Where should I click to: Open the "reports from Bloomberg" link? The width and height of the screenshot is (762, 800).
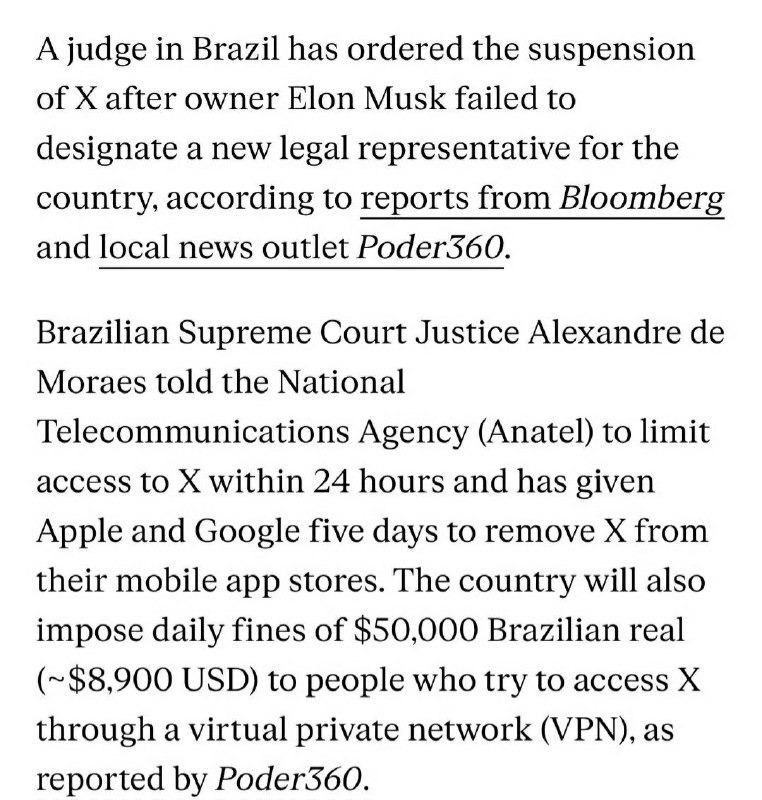coord(541,198)
